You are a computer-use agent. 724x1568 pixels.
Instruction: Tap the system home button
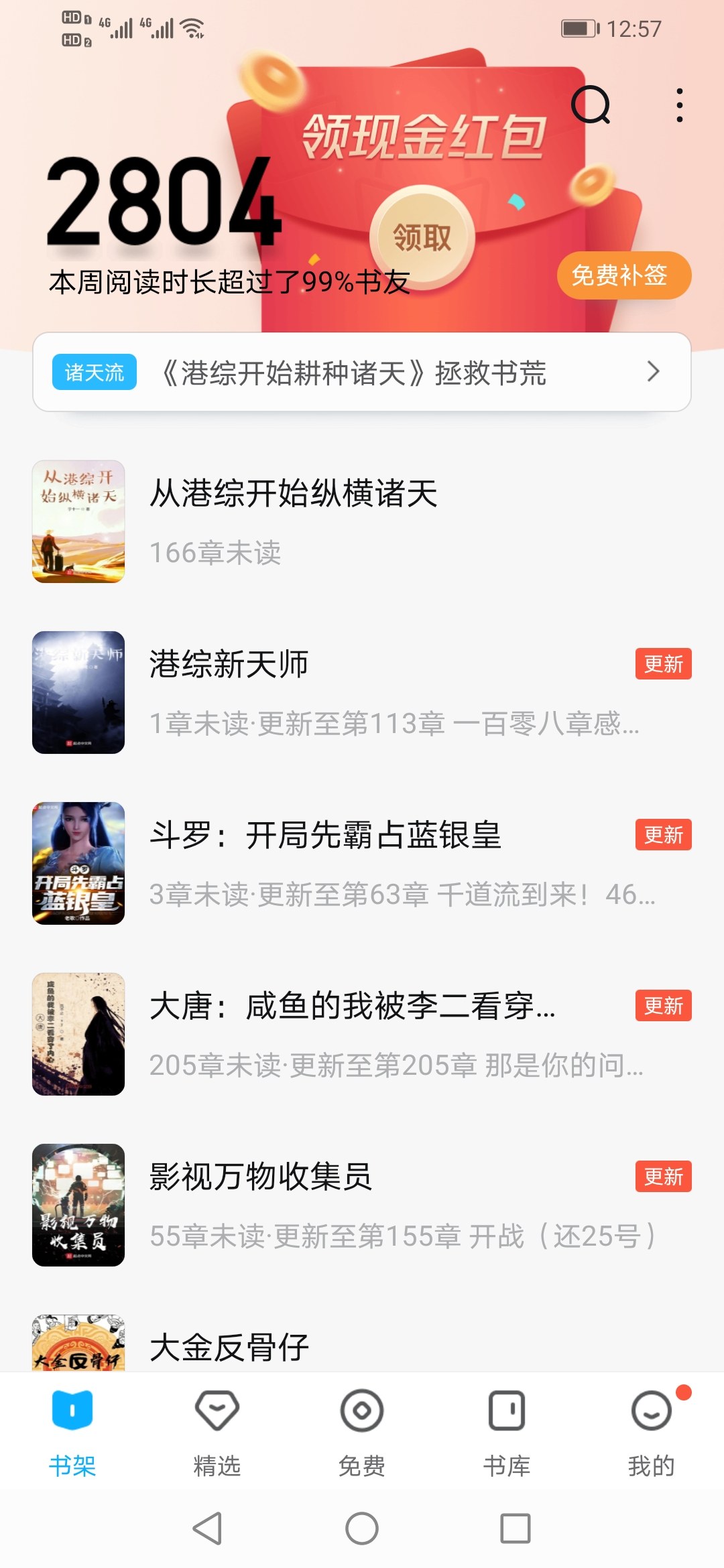click(x=362, y=1528)
